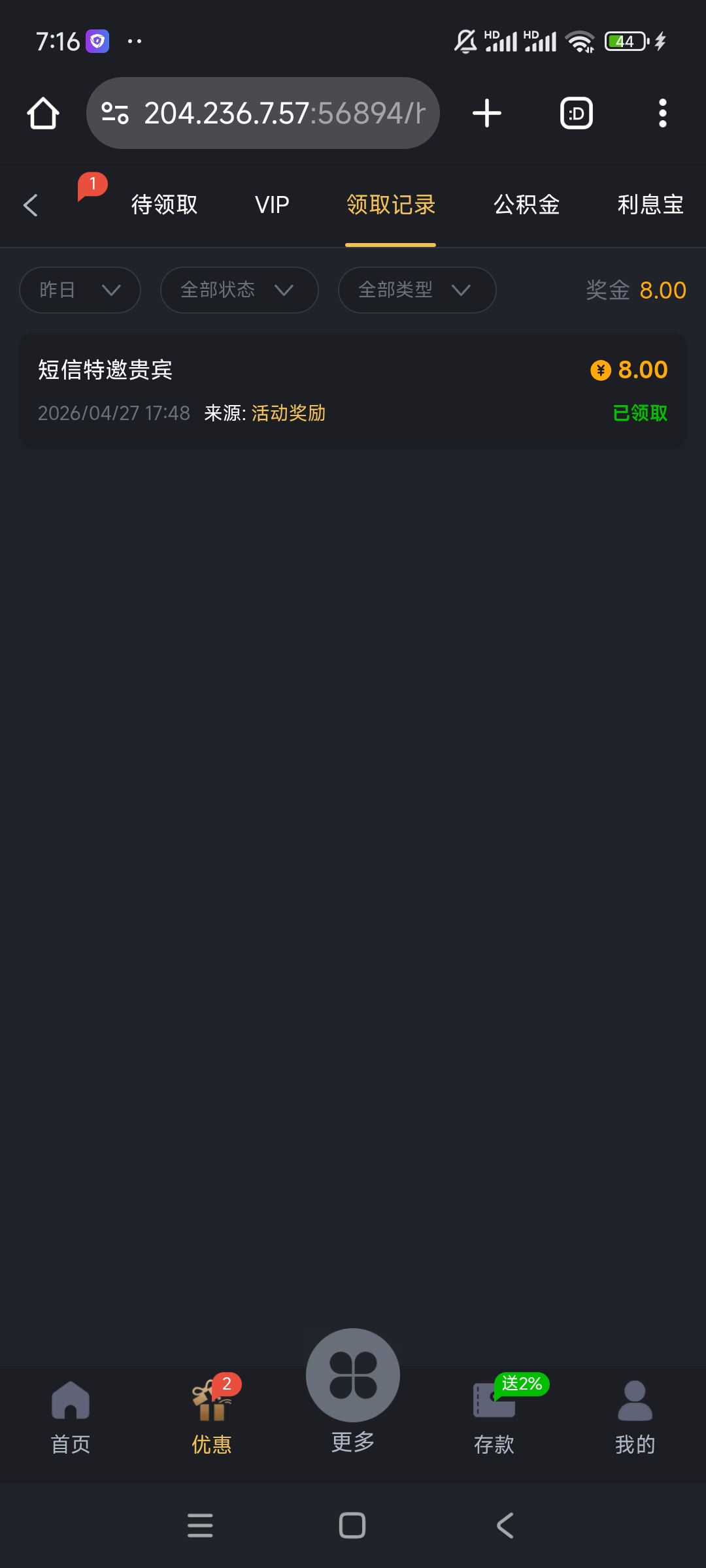Image resolution: width=706 pixels, height=1568 pixels.
Task: Open the browser overflow menu
Action: (x=662, y=114)
